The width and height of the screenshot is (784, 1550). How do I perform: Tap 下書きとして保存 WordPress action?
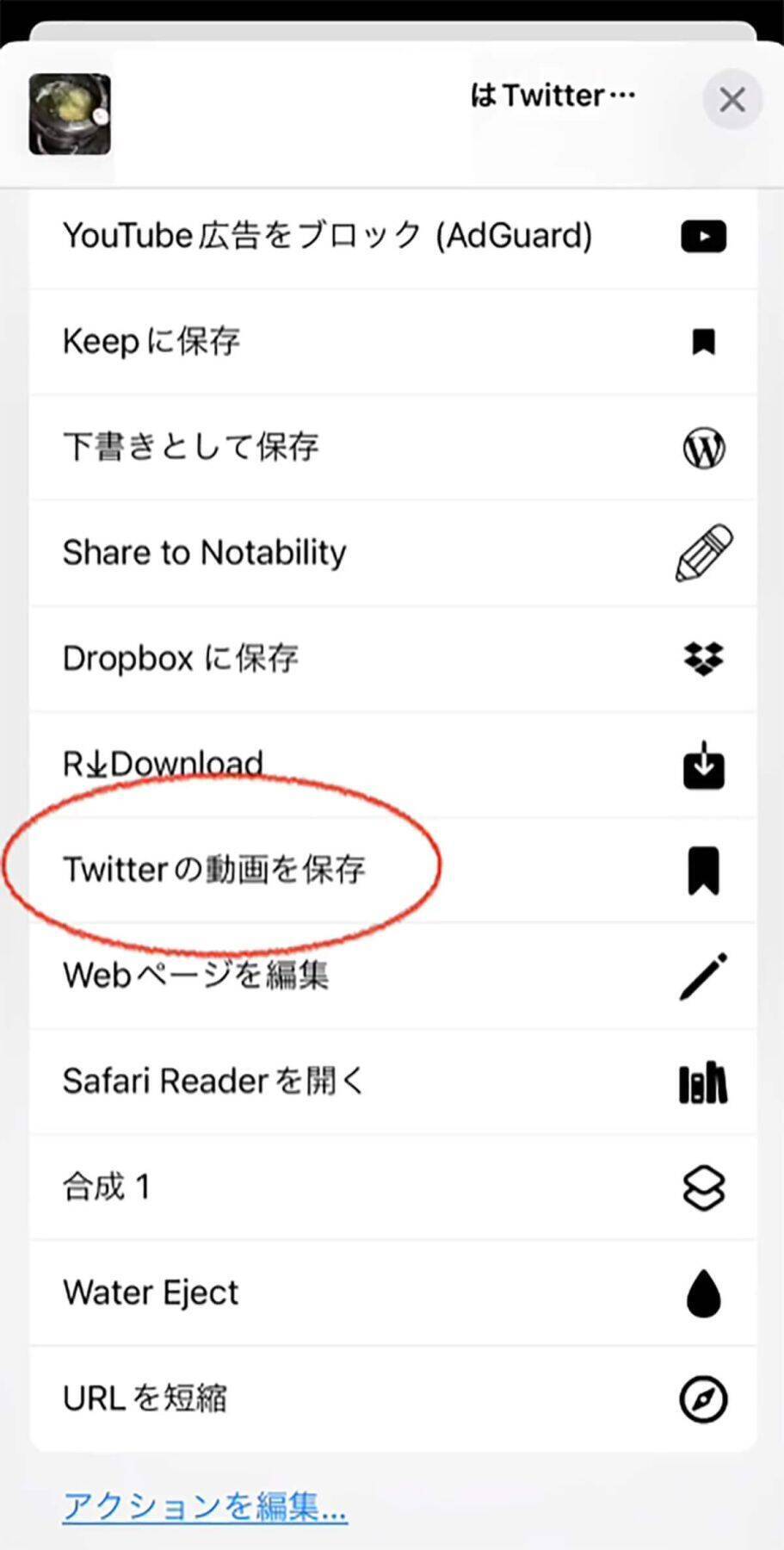point(392,447)
